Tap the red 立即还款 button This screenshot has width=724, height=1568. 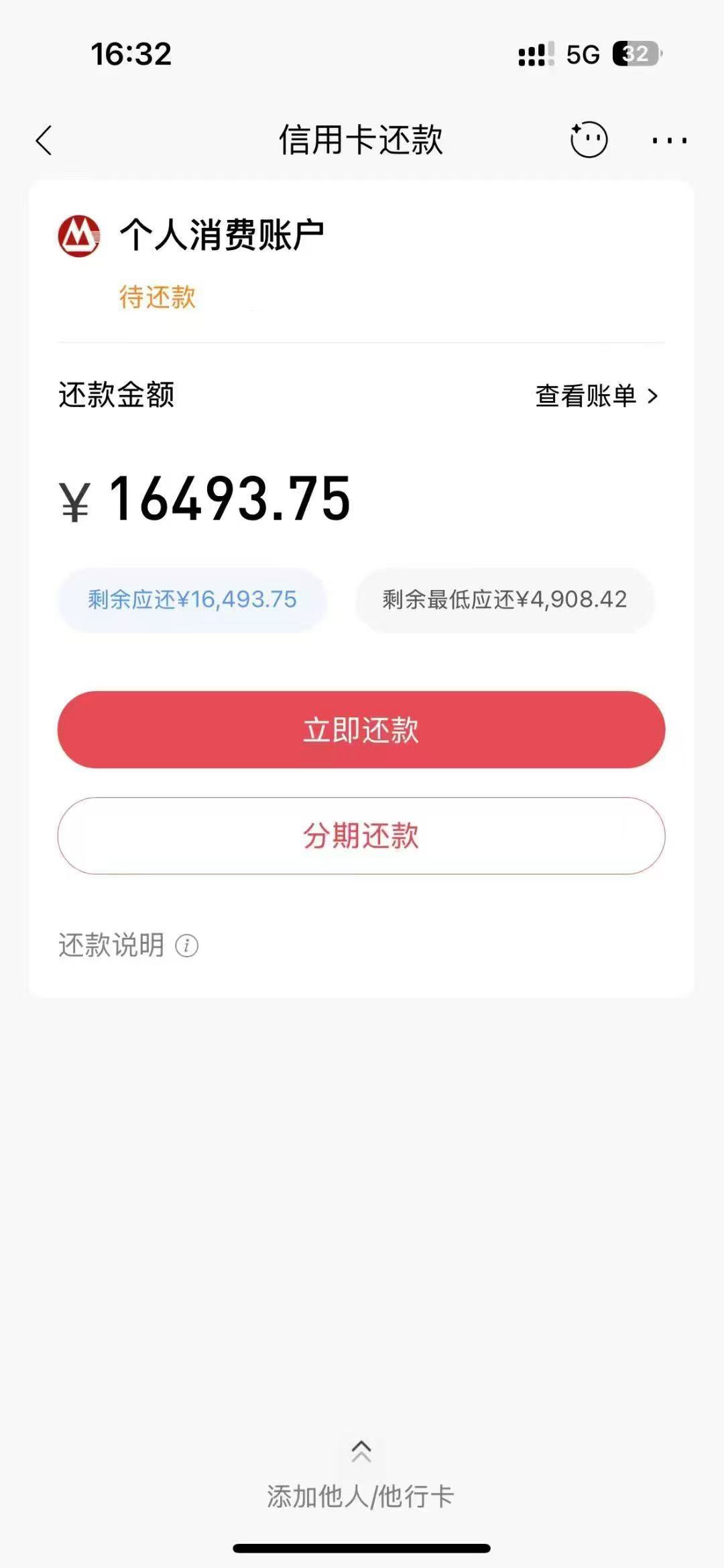(x=361, y=730)
